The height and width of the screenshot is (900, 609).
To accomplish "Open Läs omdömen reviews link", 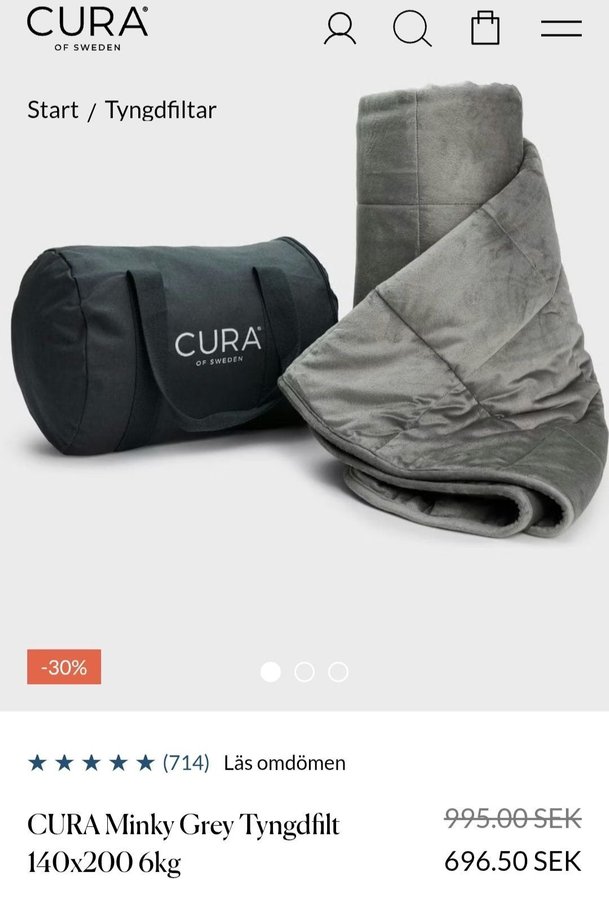I will point(284,763).
